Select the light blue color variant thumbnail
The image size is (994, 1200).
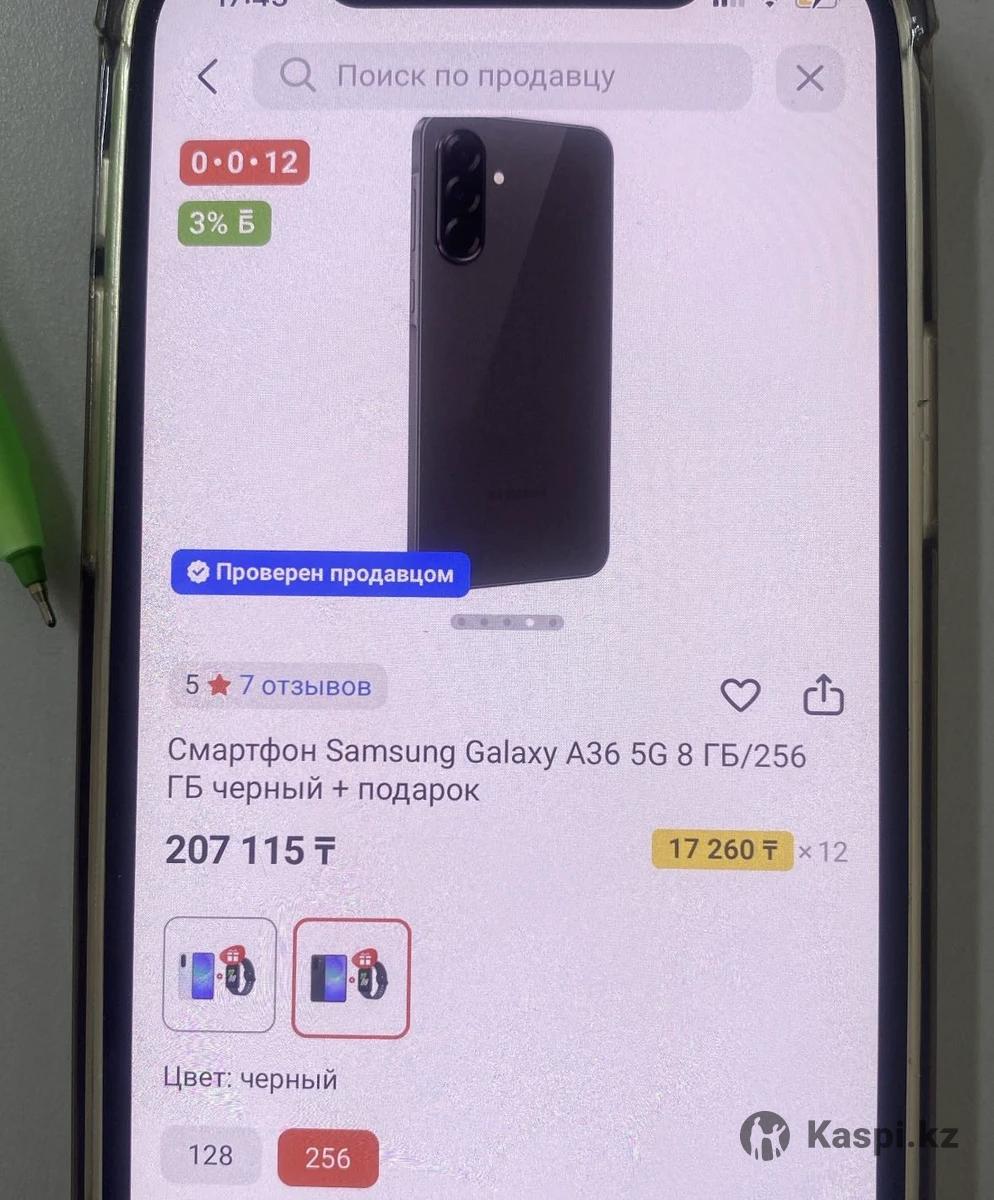219,975
